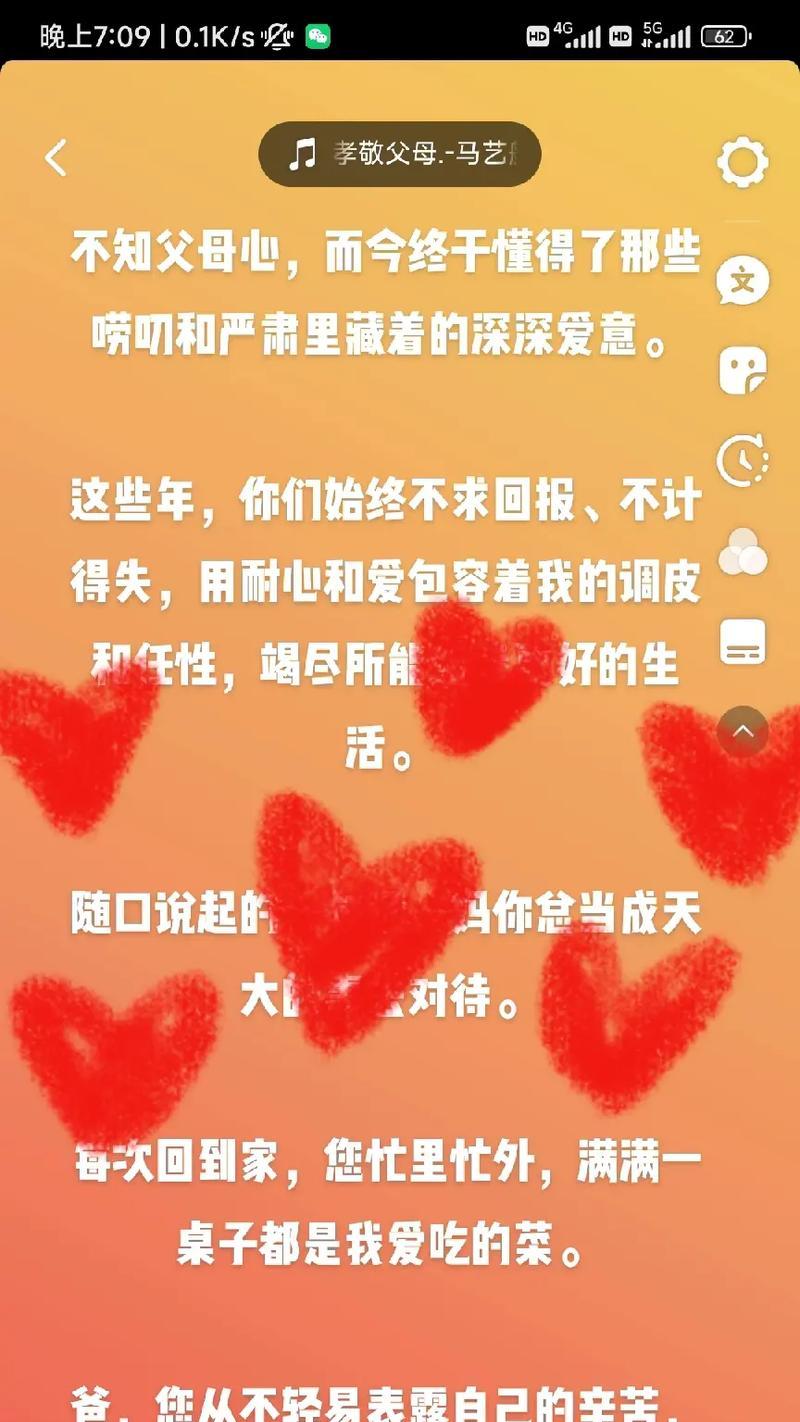800x1422 pixels.
Task: Open the caption card tool
Action: pos(742,641)
